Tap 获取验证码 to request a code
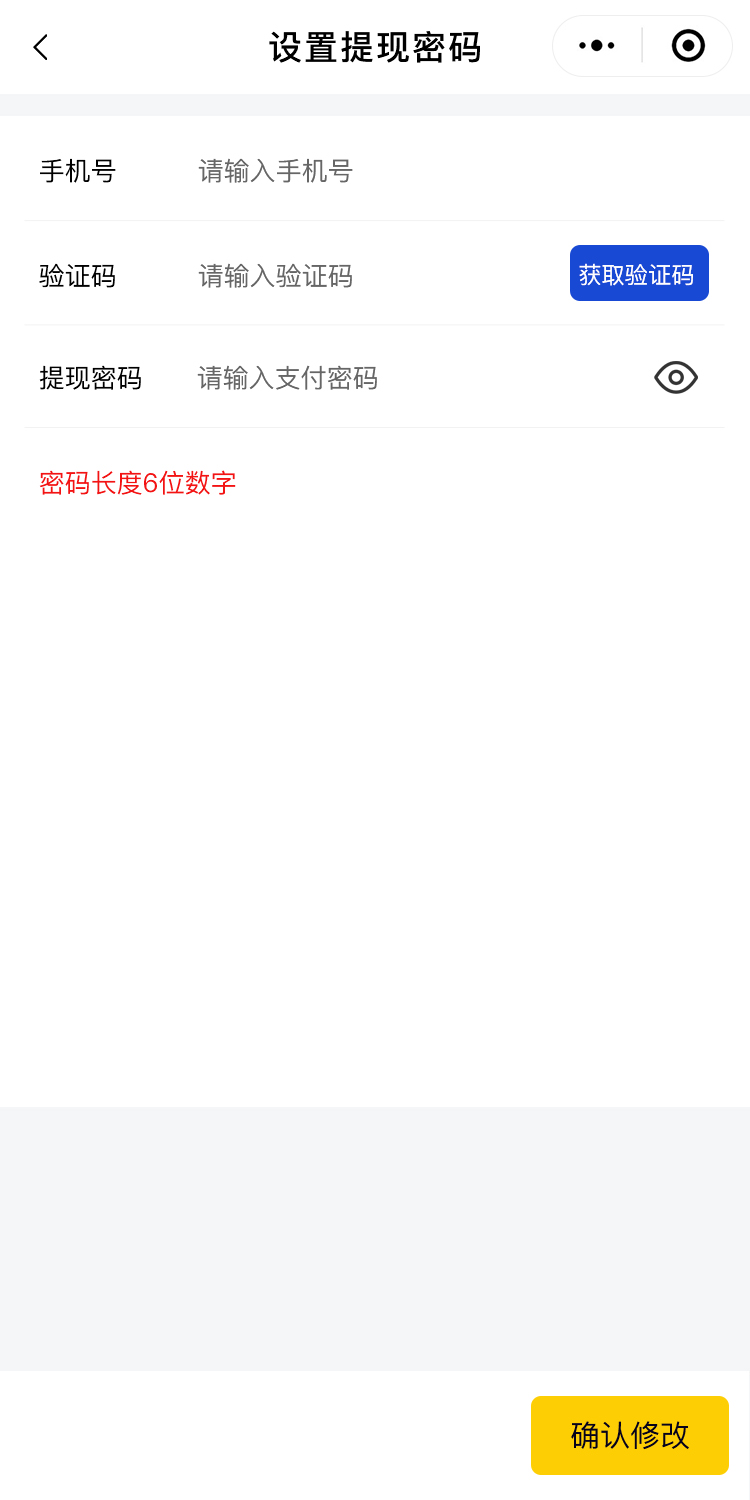 639,273
